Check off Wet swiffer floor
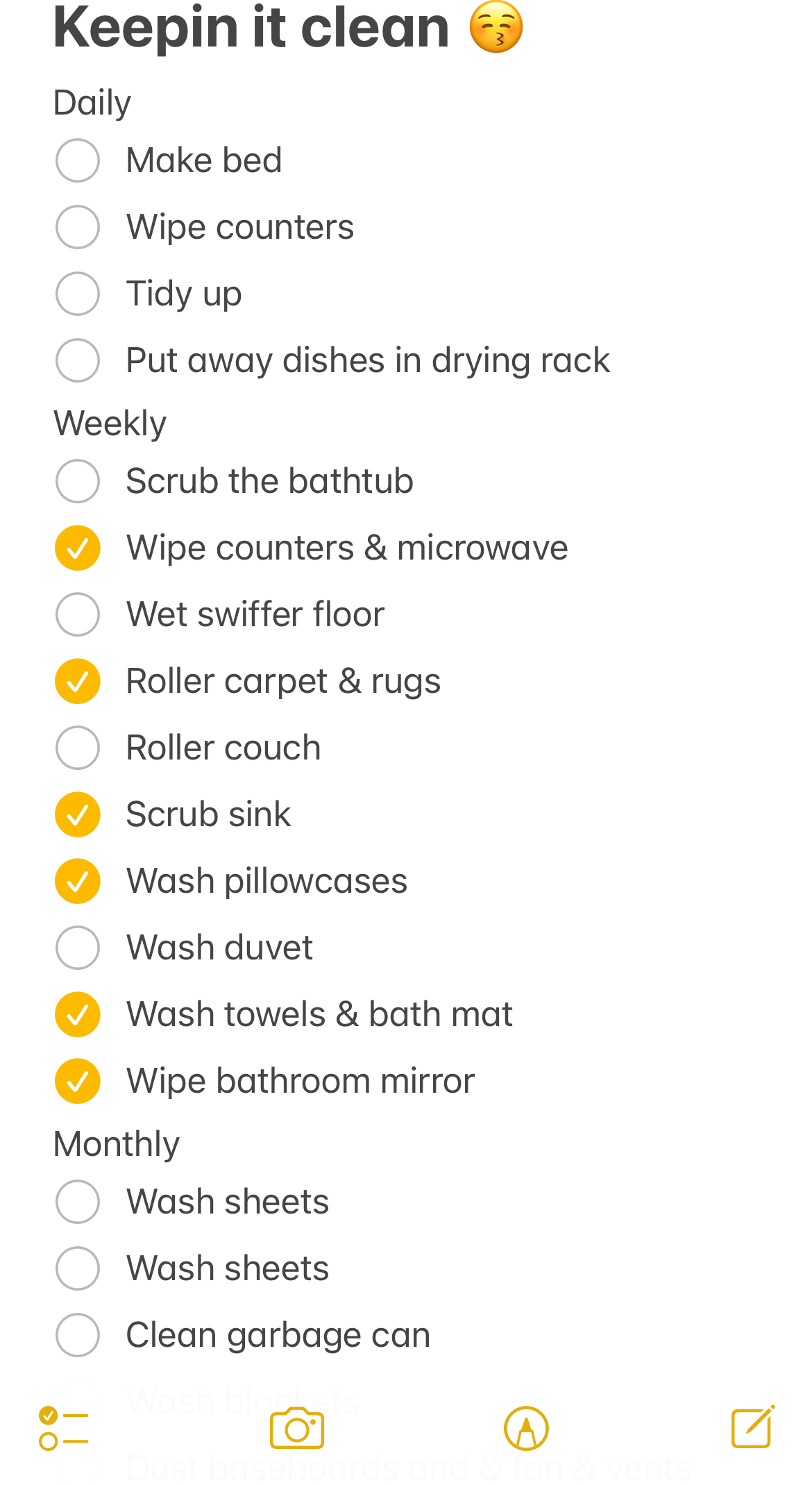Image resolution: width=812 pixels, height=1485 pixels. [x=78, y=614]
